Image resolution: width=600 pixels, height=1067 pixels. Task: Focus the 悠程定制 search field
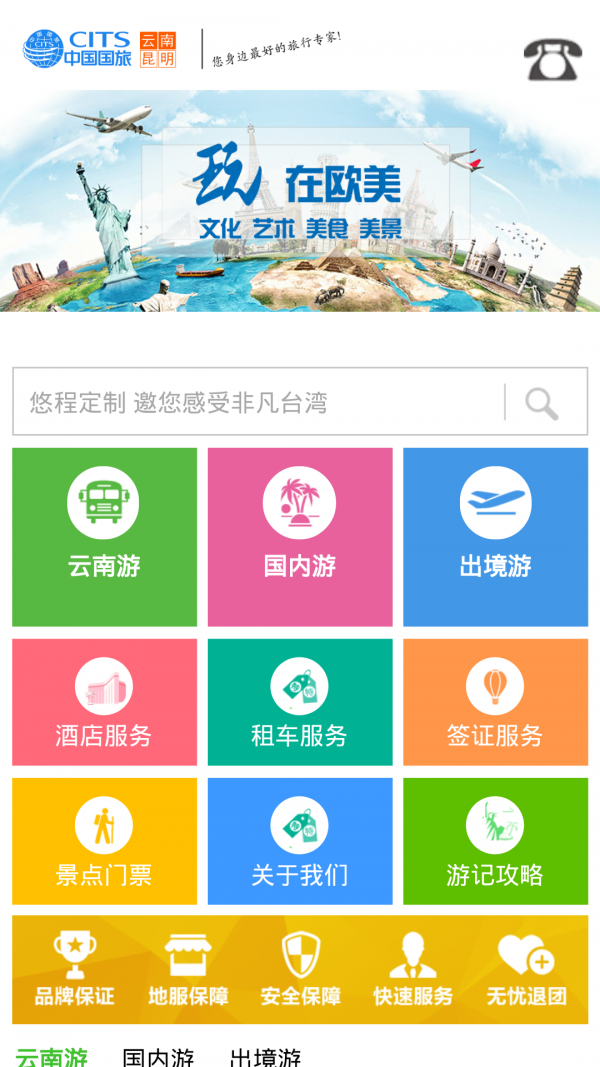(x=260, y=402)
